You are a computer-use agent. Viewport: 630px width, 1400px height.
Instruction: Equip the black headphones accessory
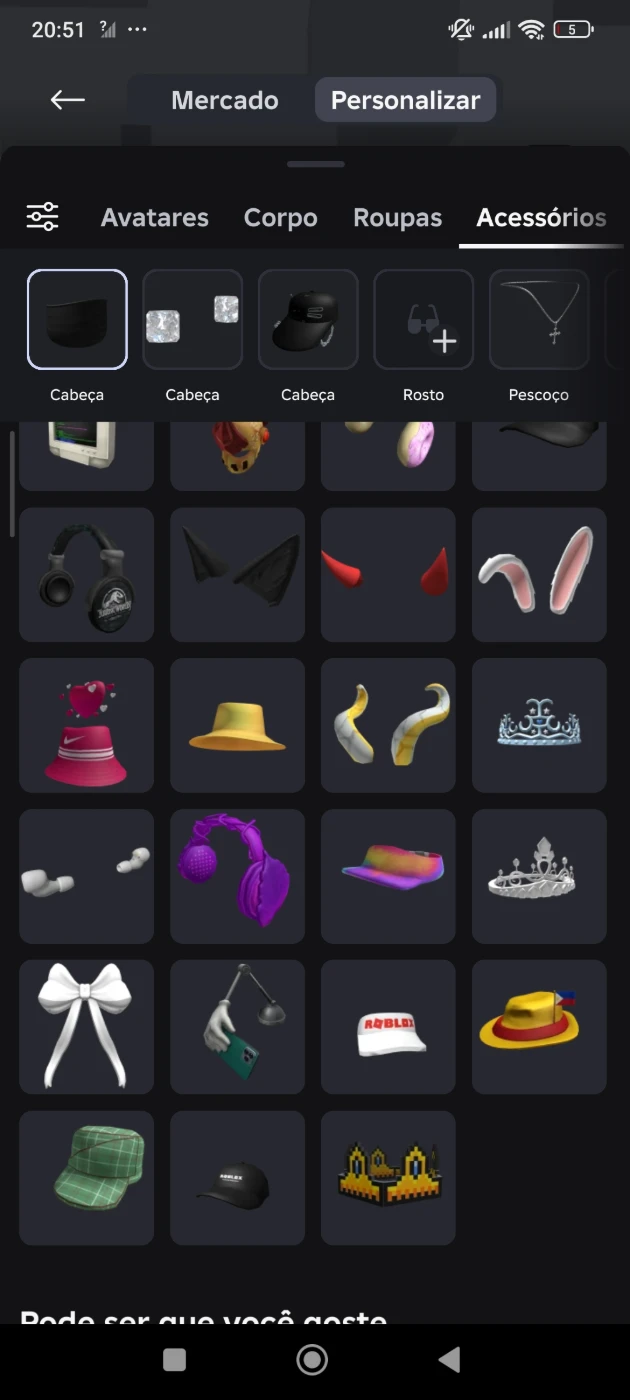[86, 574]
